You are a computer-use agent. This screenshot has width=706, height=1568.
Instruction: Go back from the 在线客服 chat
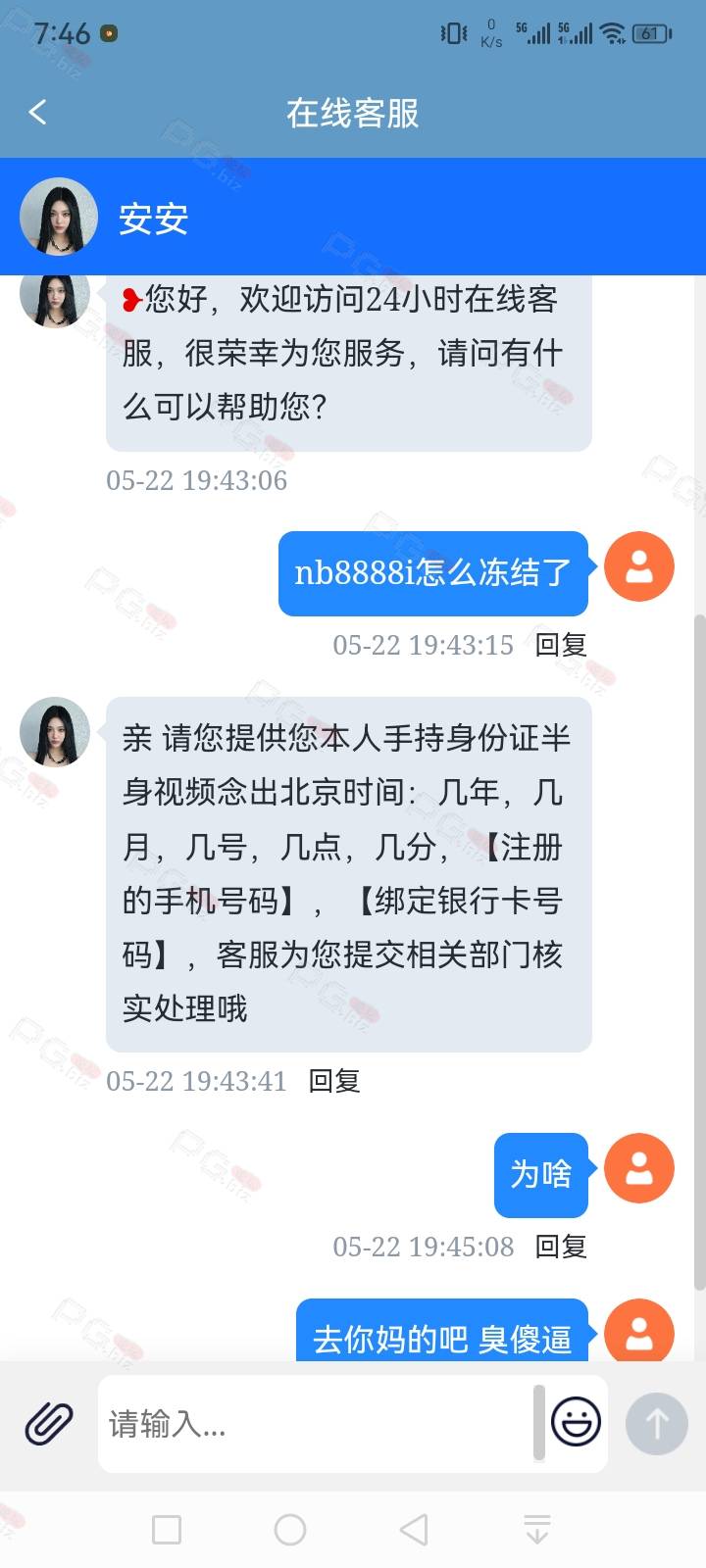[38, 113]
